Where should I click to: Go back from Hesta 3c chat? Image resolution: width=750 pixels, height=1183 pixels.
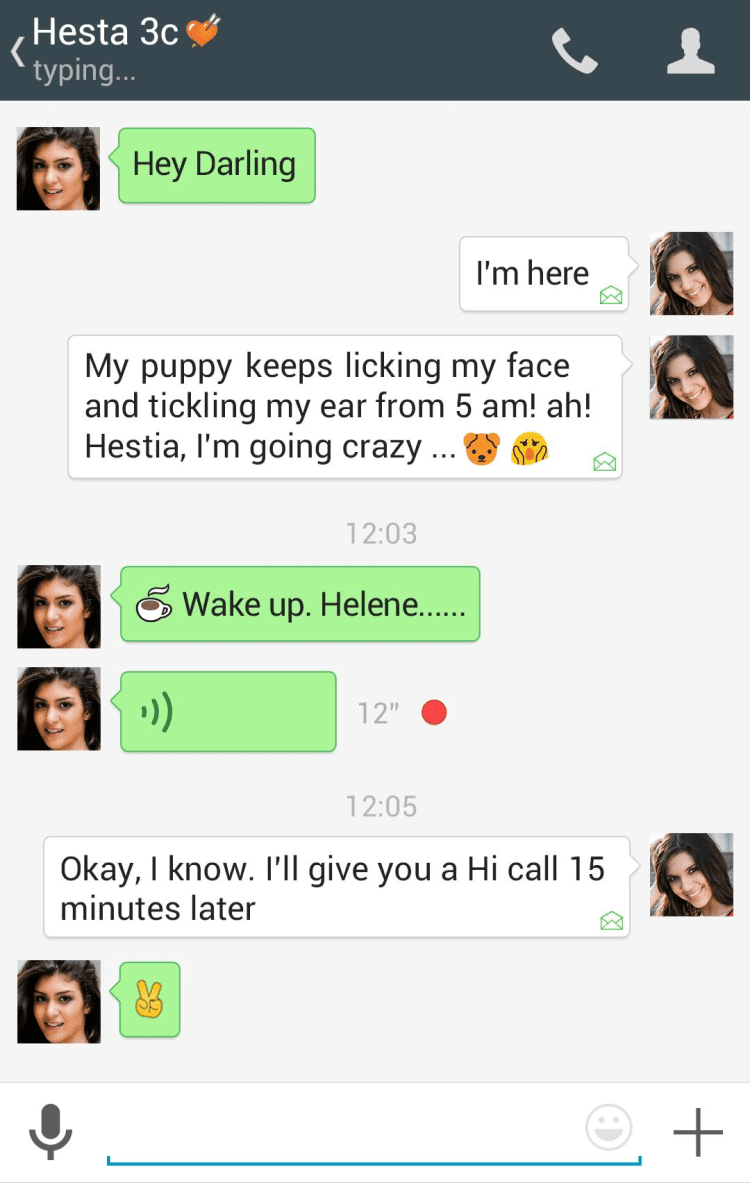(x=17, y=50)
